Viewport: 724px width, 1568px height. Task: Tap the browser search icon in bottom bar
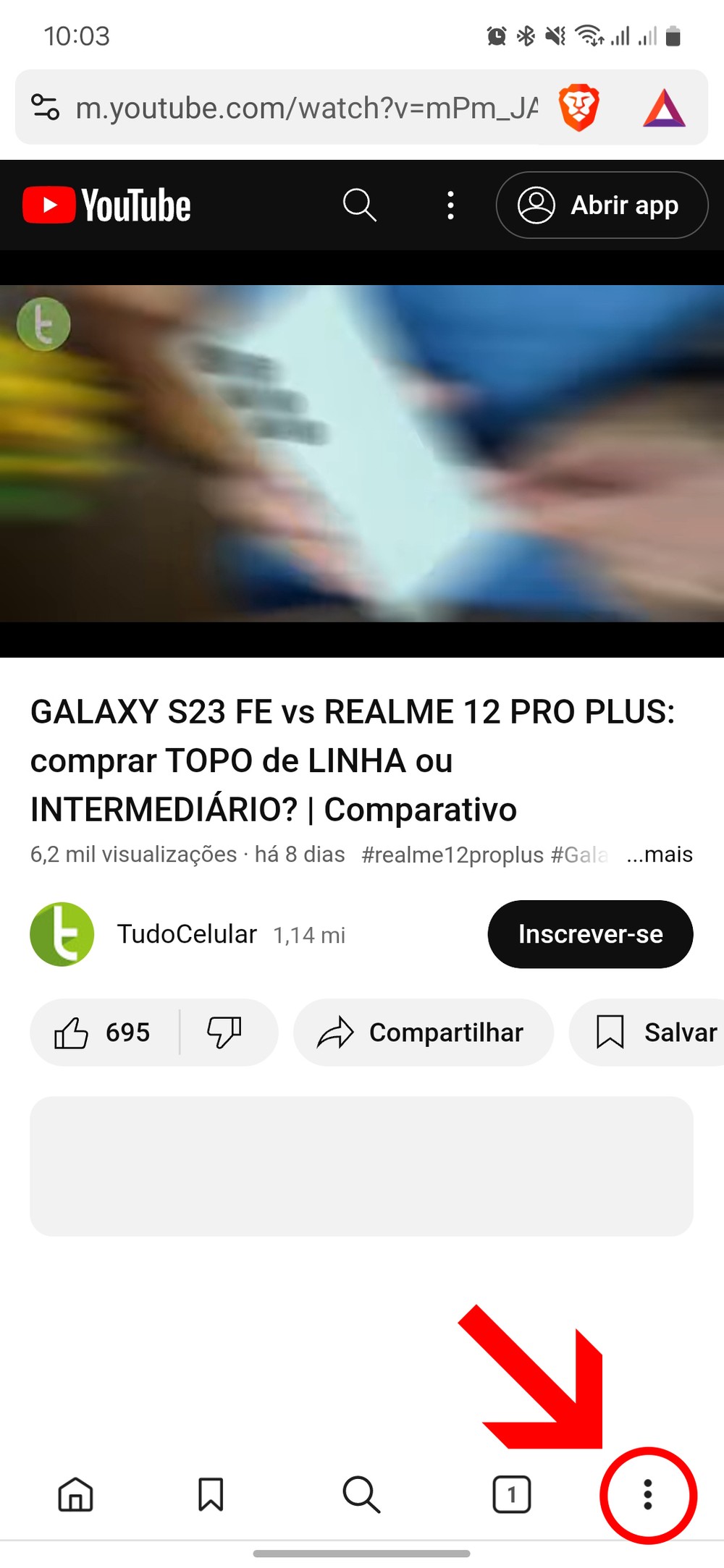pos(361,1494)
